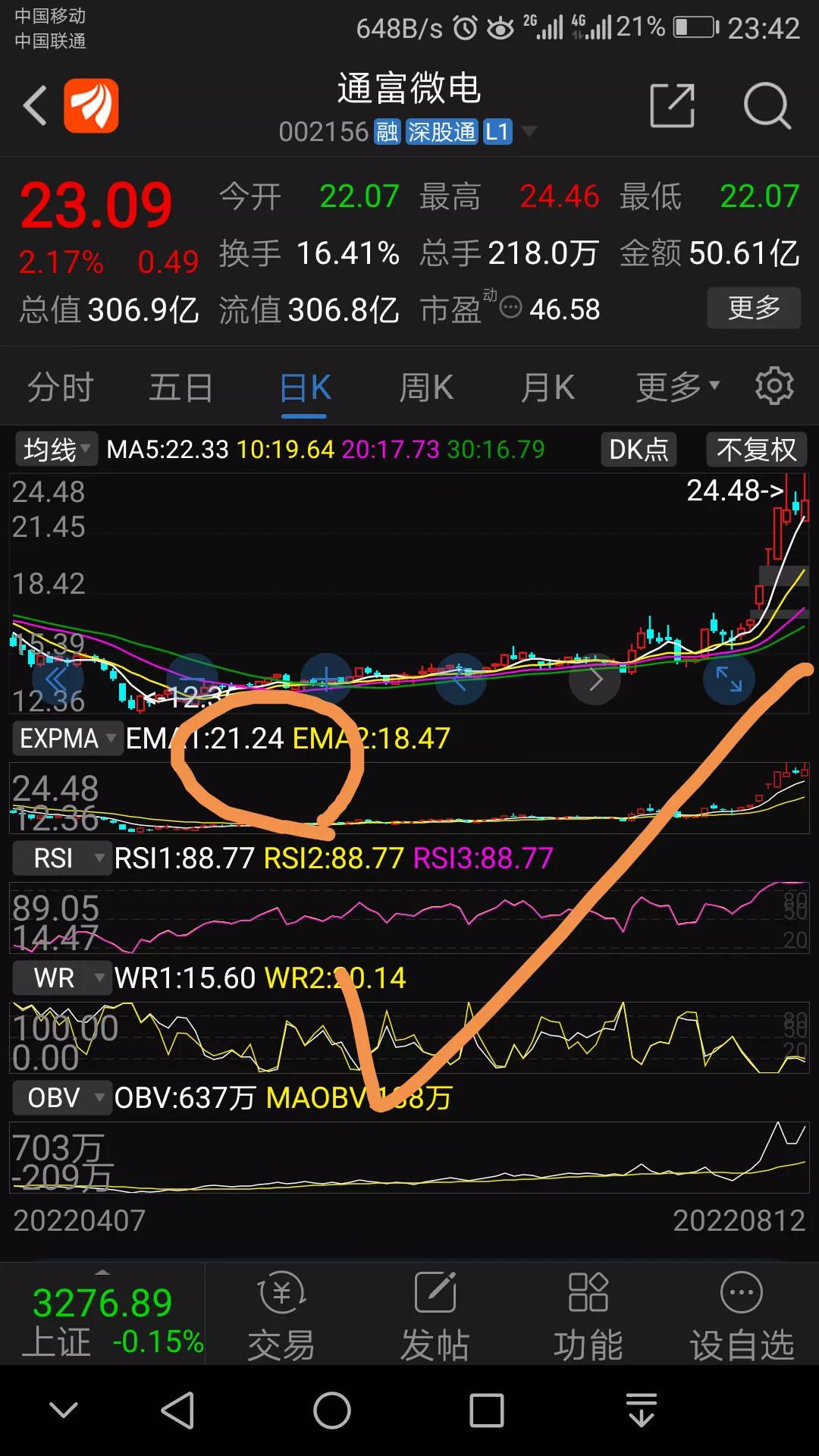Expand the RSI indicator dropdown
Screen dimensions: 819x1456
tap(61, 858)
